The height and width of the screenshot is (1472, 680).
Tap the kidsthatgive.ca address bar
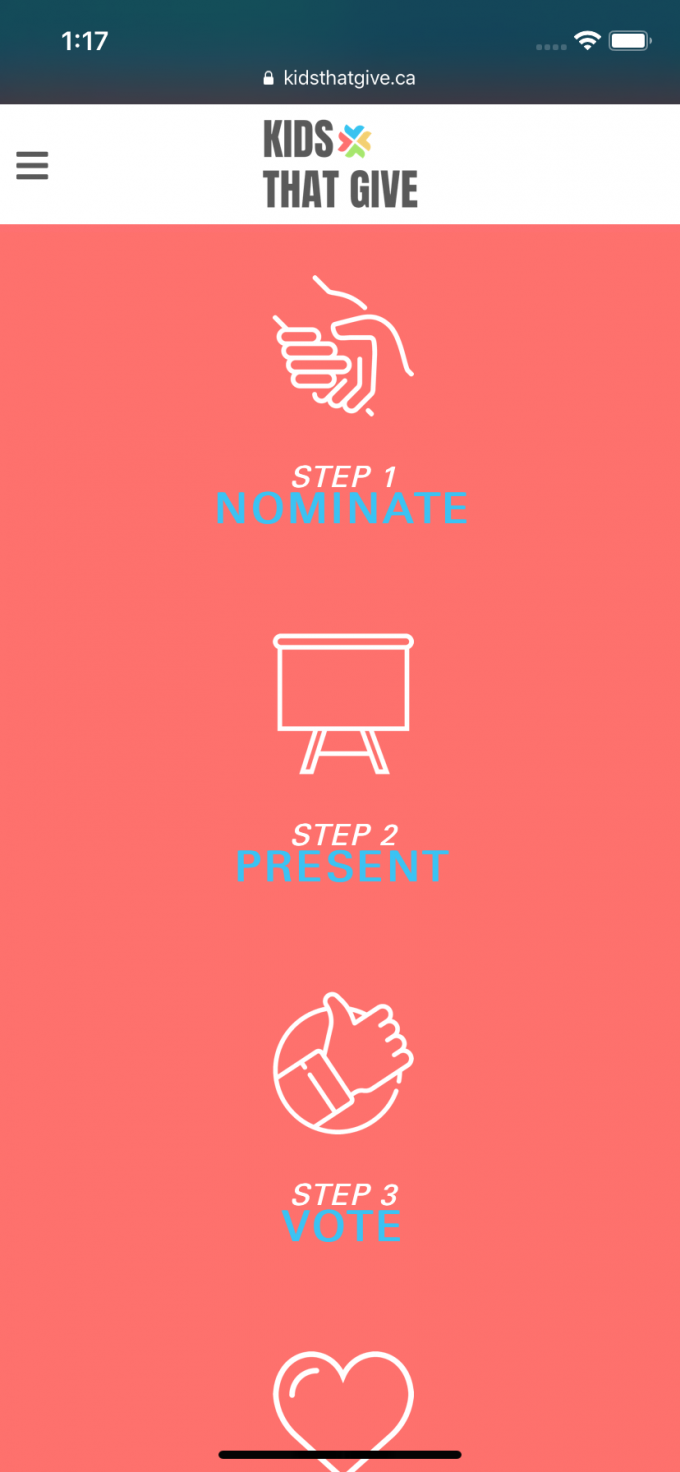[340, 78]
